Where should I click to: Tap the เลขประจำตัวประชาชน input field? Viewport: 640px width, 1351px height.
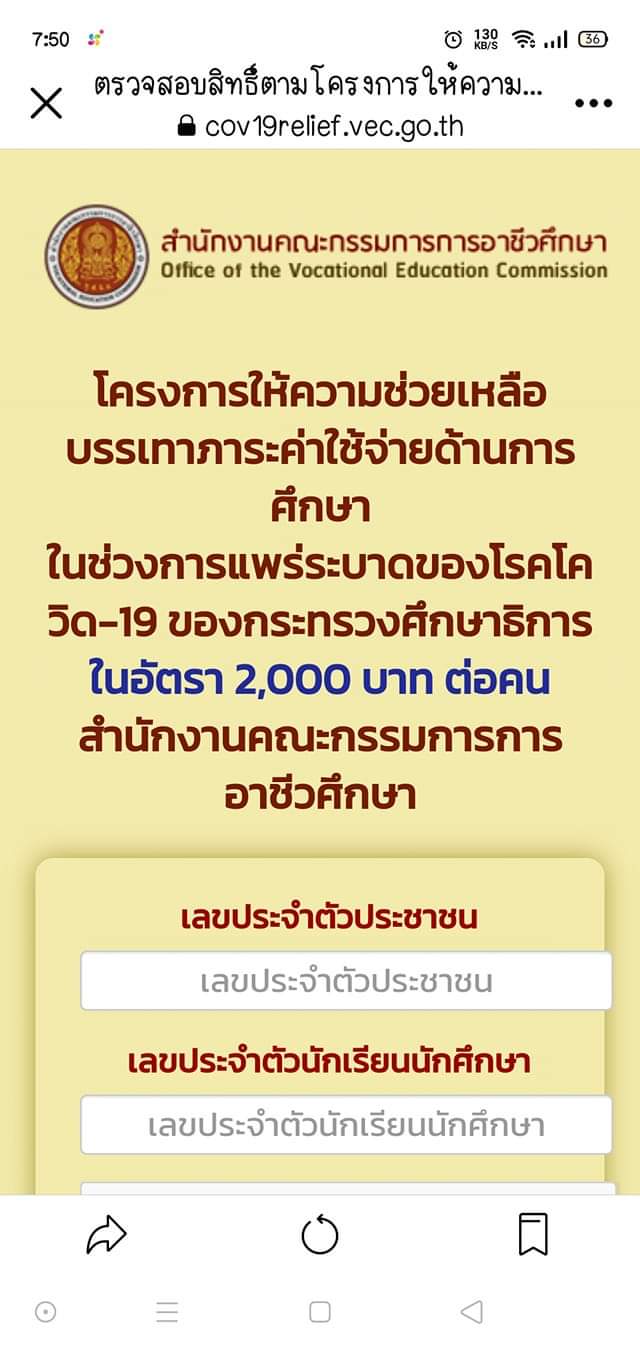(x=346, y=981)
